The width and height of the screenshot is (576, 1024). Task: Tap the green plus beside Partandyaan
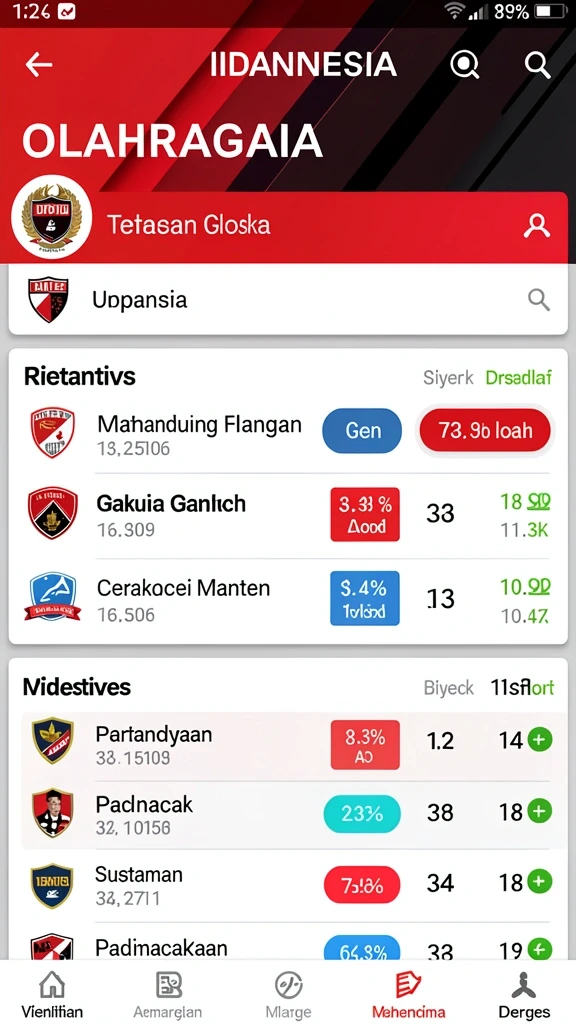point(540,740)
